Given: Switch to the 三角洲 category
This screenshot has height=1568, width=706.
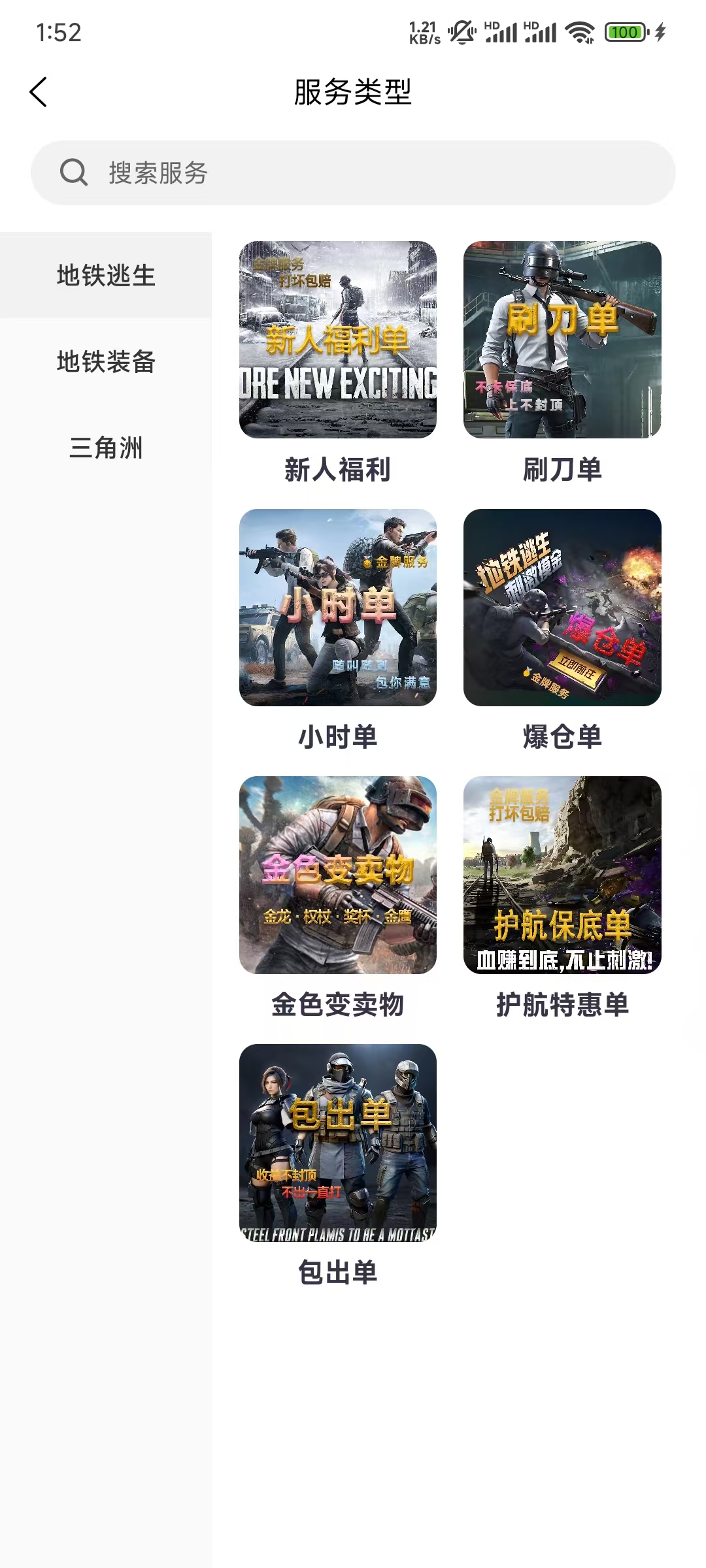Looking at the screenshot, I should click(x=106, y=448).
